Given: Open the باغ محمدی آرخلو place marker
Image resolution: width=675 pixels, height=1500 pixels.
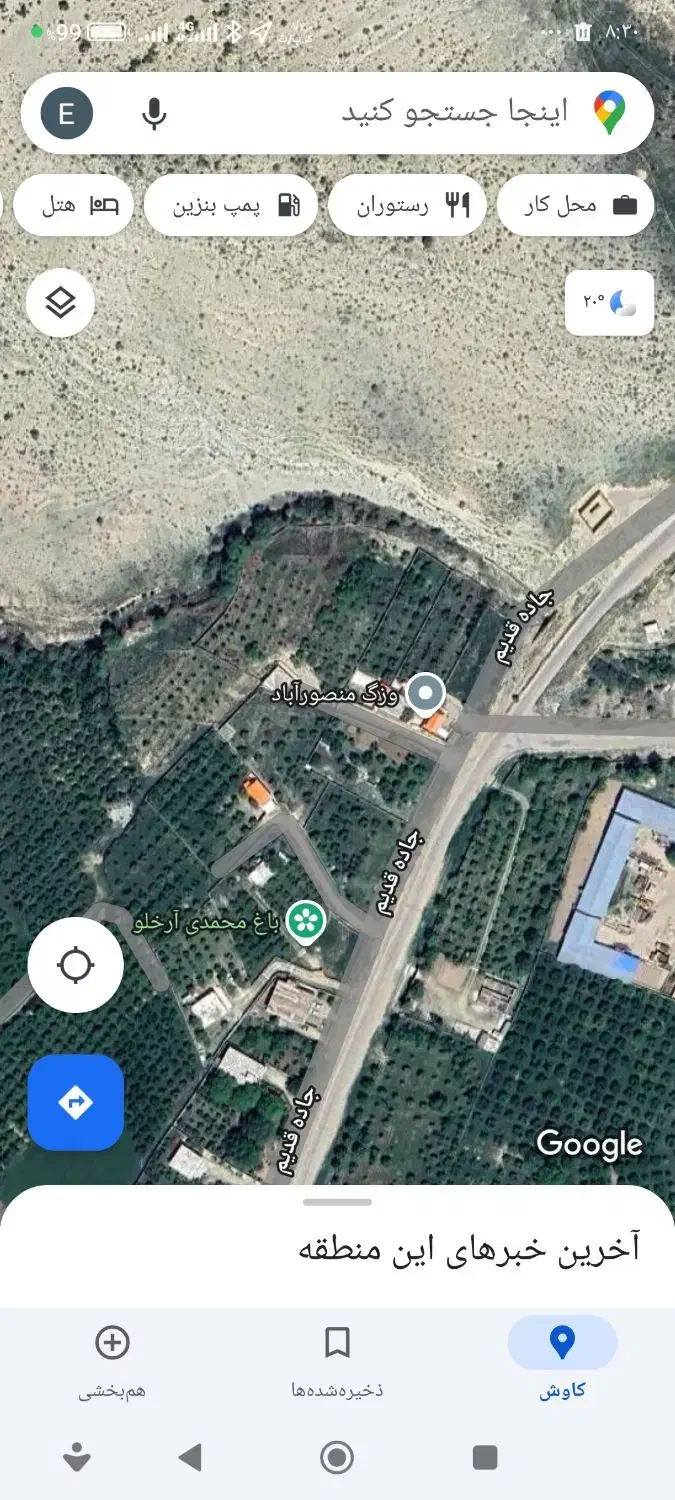Looking at the screenshot, I should coord(306,921).
